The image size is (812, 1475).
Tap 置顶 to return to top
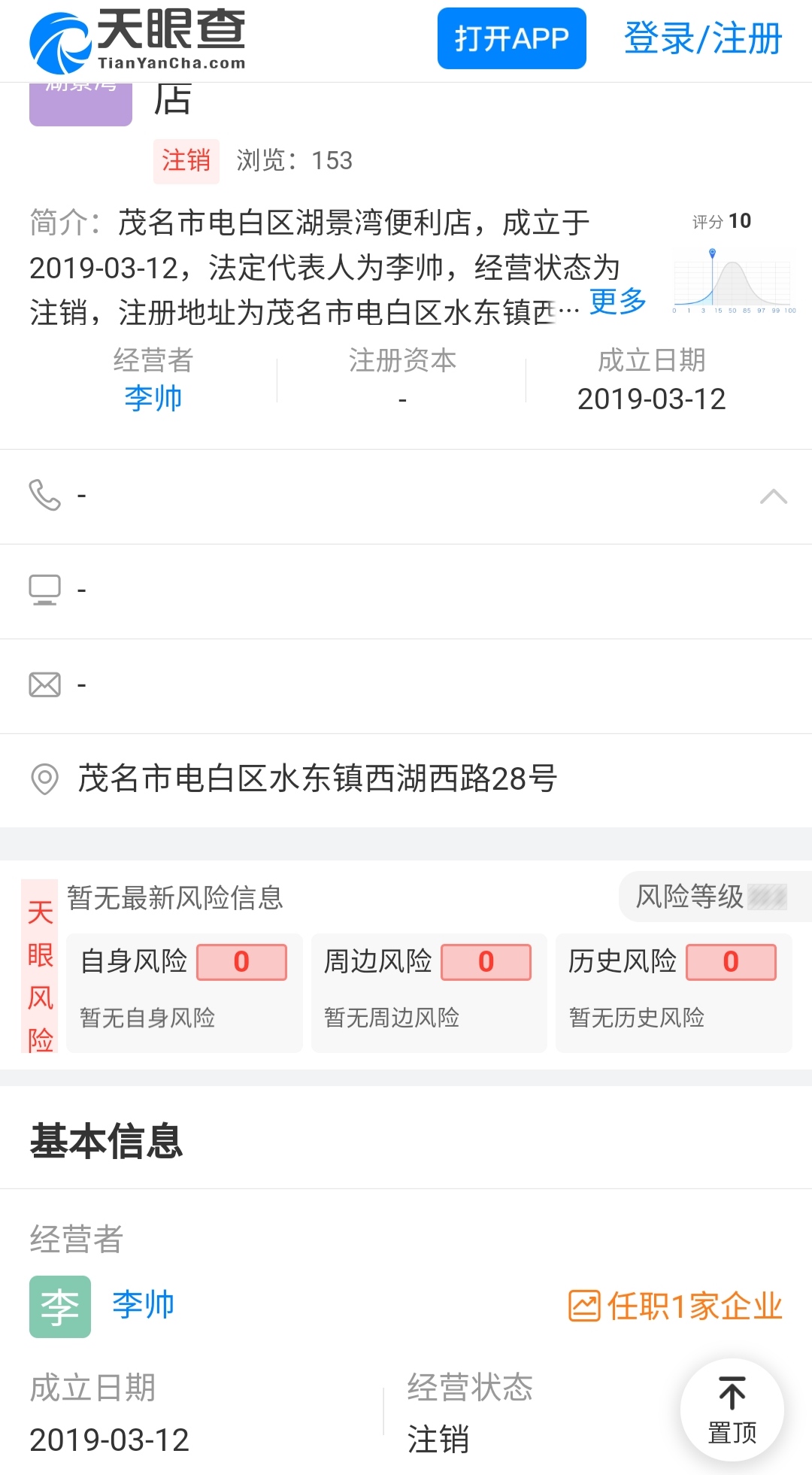tap(732, 1410)
